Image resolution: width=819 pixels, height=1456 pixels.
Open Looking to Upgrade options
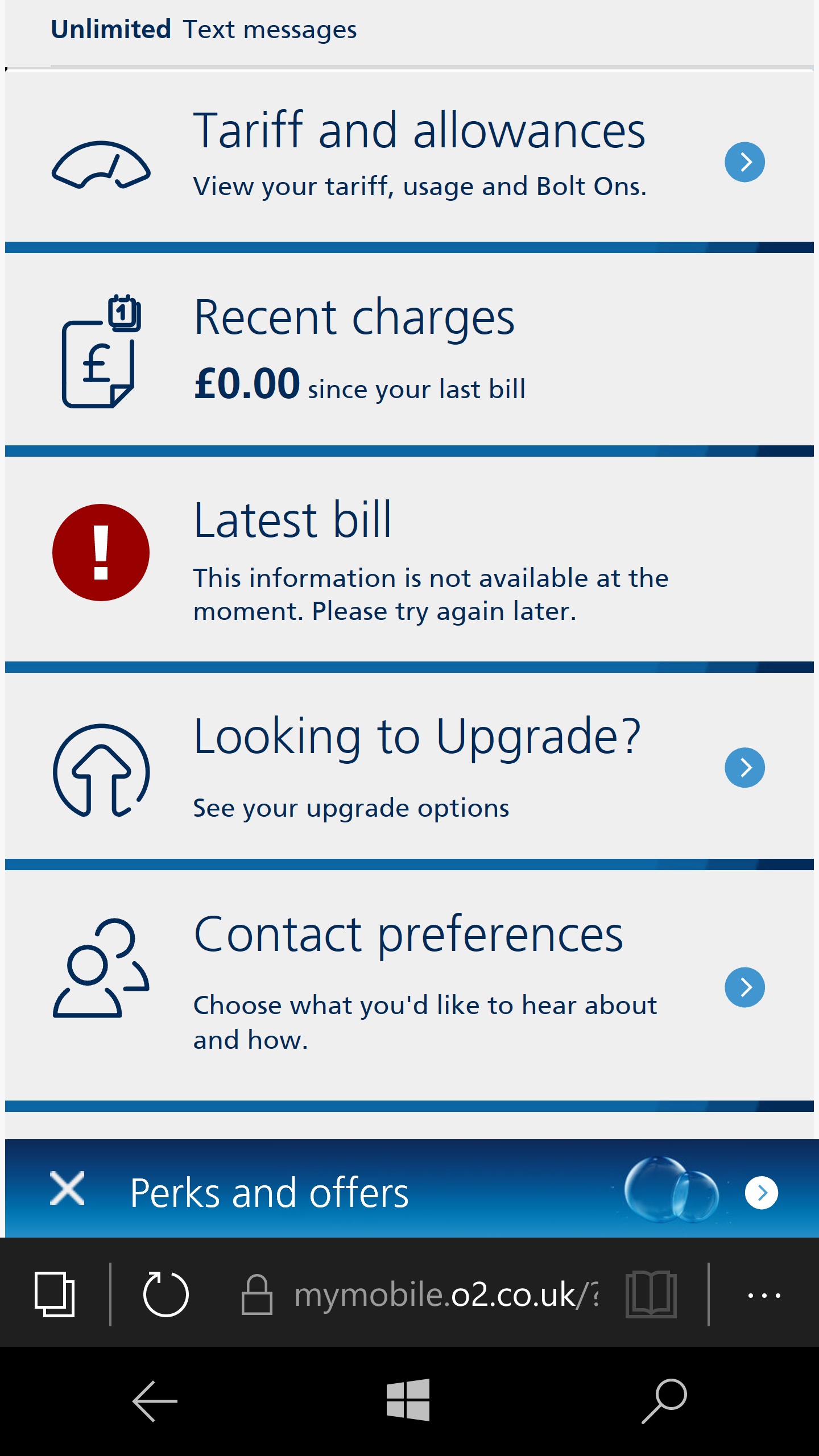point(744,767)
